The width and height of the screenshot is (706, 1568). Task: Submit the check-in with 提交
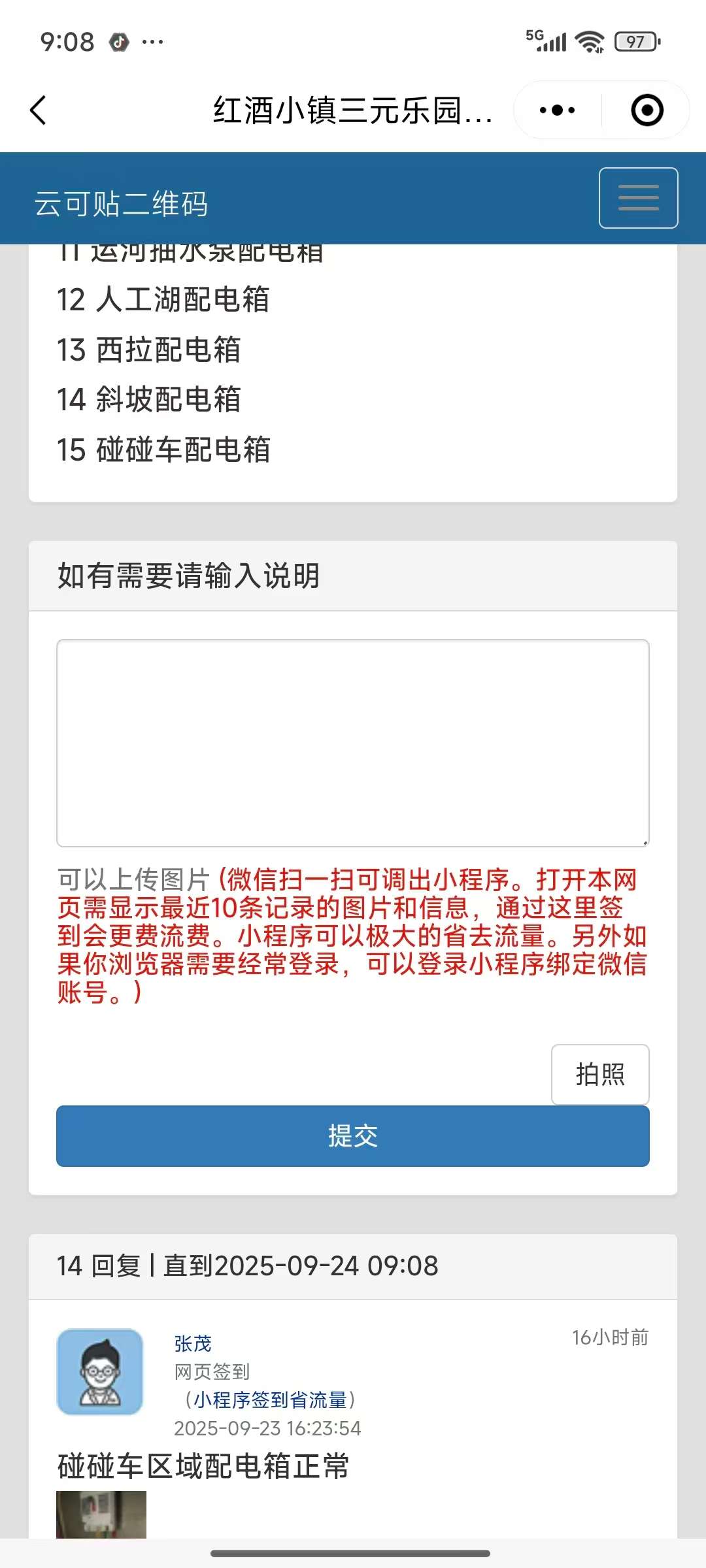tap(353, 1135)
